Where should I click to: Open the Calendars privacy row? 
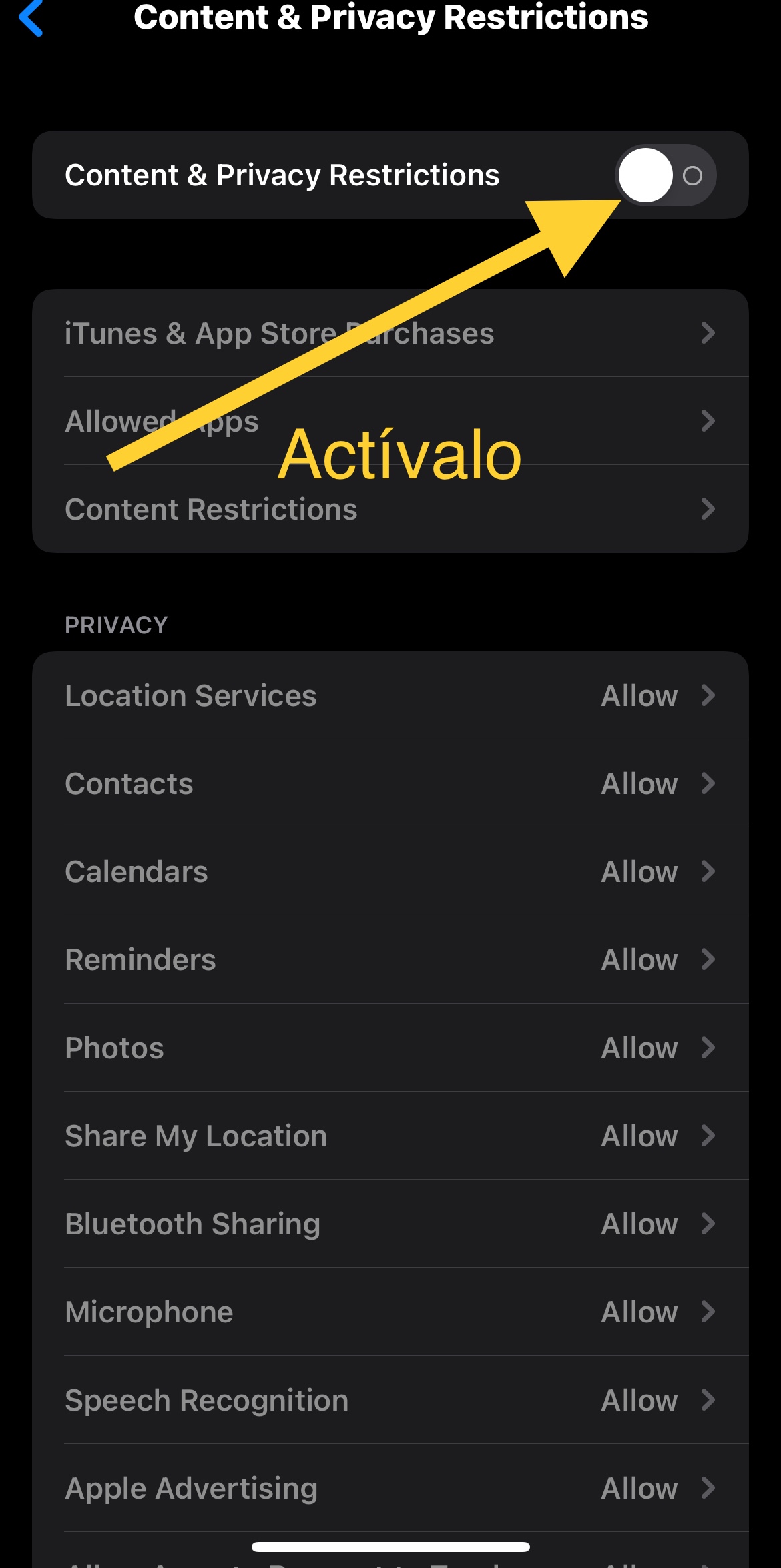[390, 872]
